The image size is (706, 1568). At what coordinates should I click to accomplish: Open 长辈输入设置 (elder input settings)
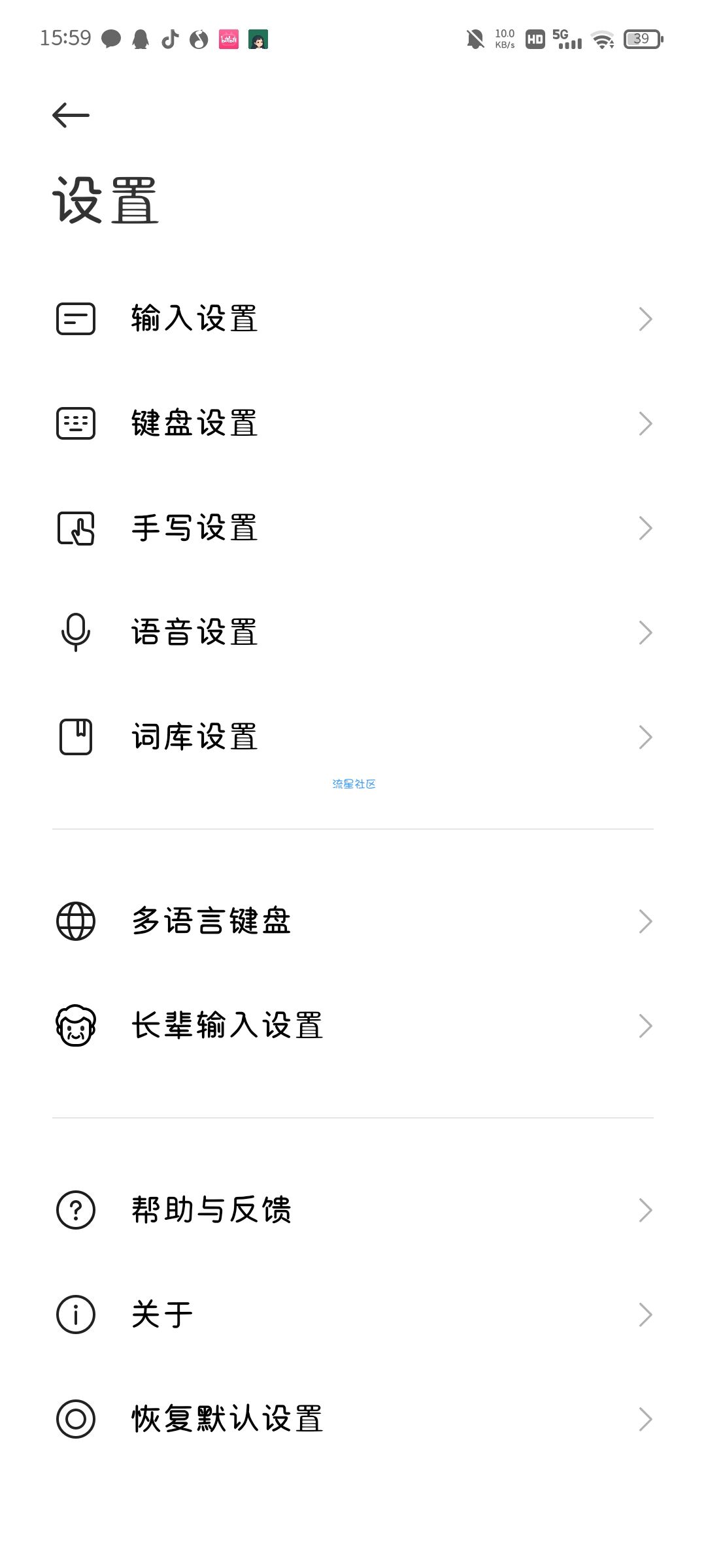point(227,1026)
